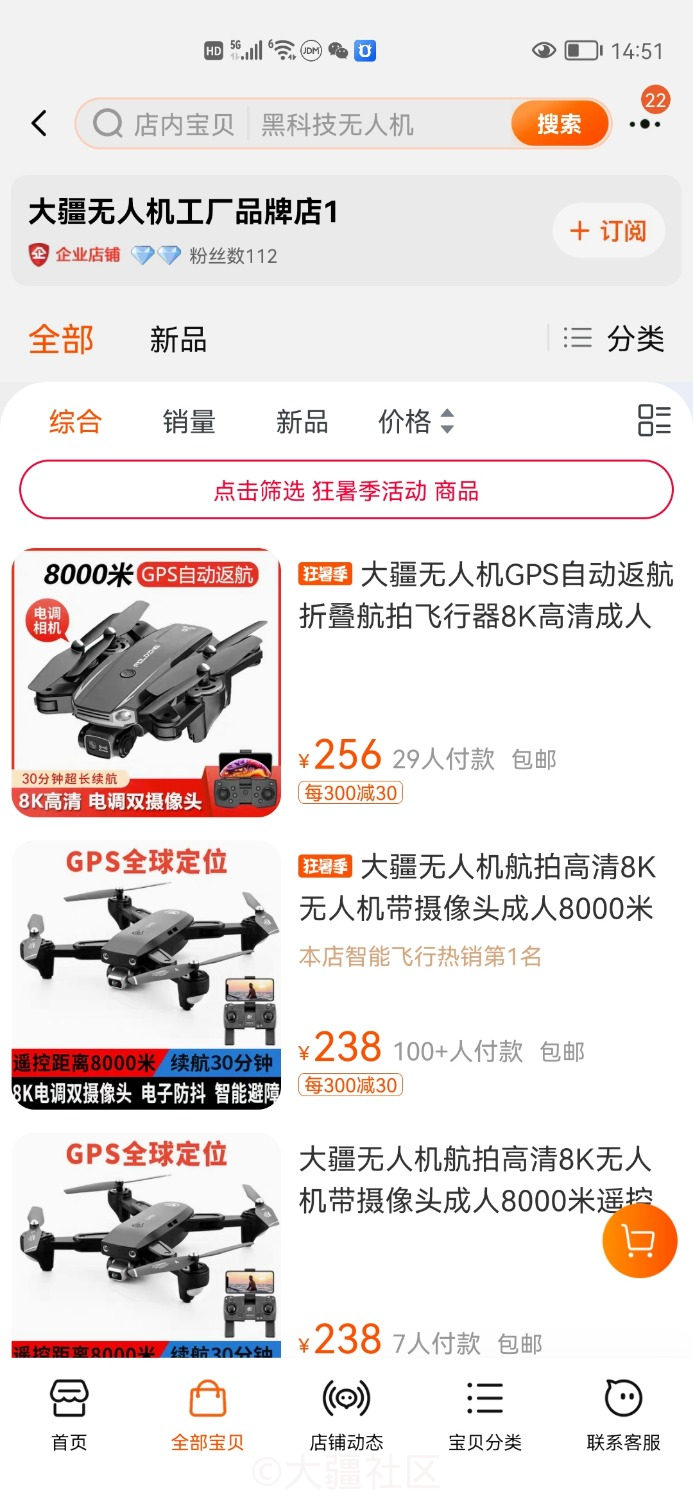This screenshot has width=693, height=1500.
Task: Contact customer service via 联系客服
Action: (623, 1413)
